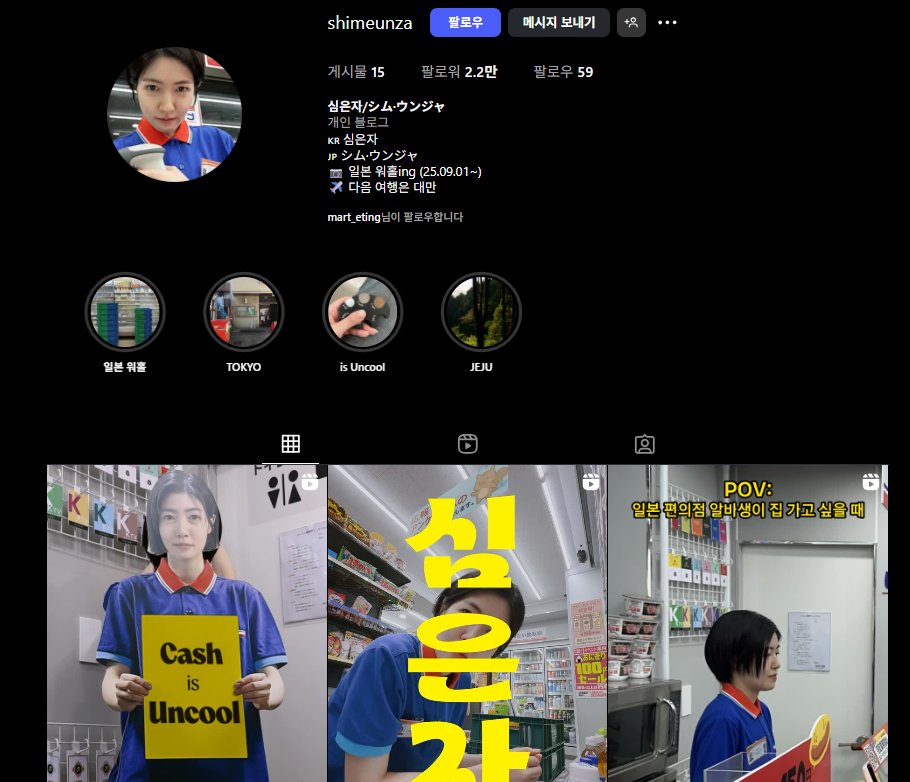910x782 pixels.
Task: Open the similar accounts suggestion icon
Action: point(631,22)
